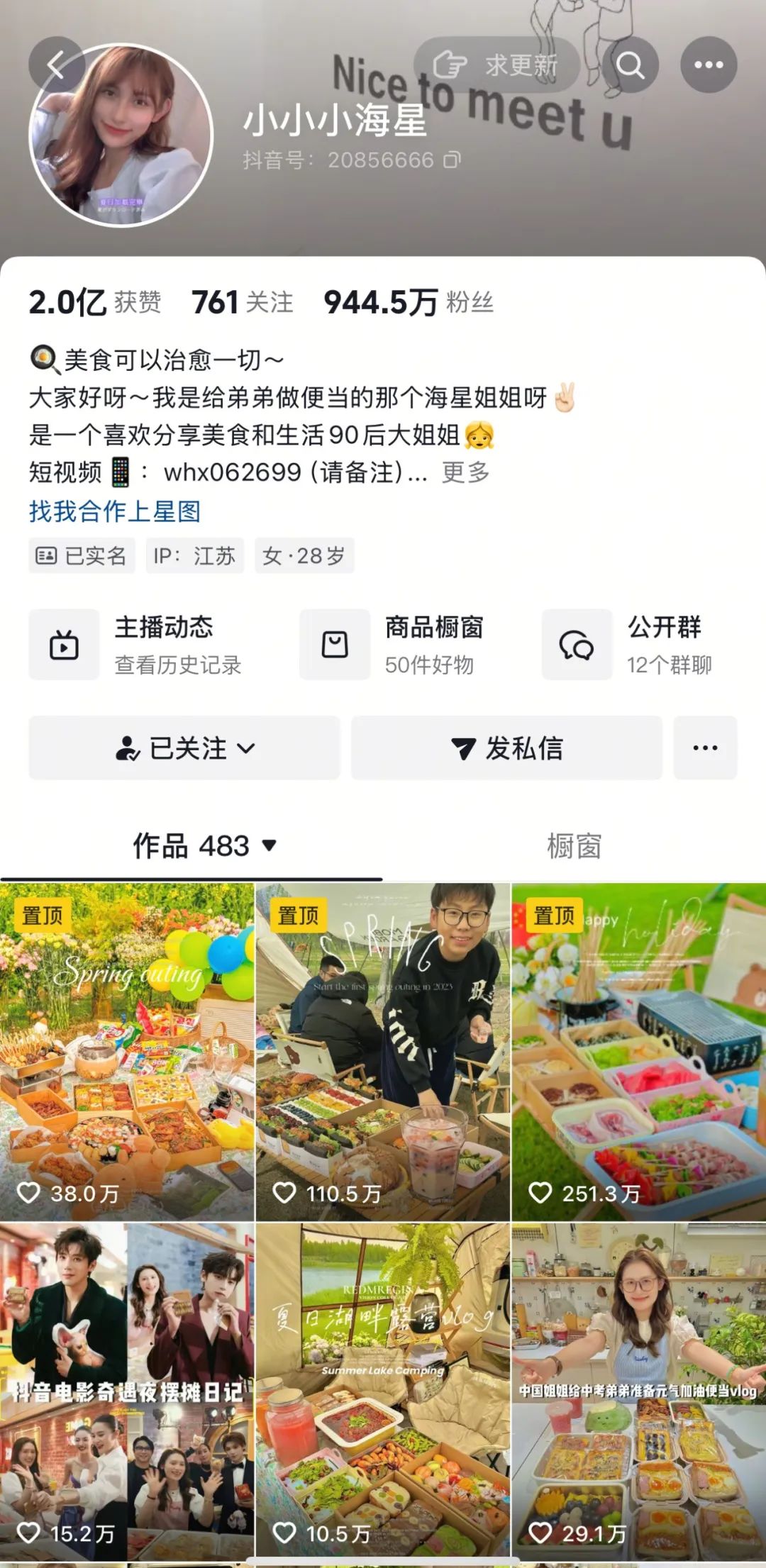Open the pinned video with 251.3万 likes

click(638, 1051)
